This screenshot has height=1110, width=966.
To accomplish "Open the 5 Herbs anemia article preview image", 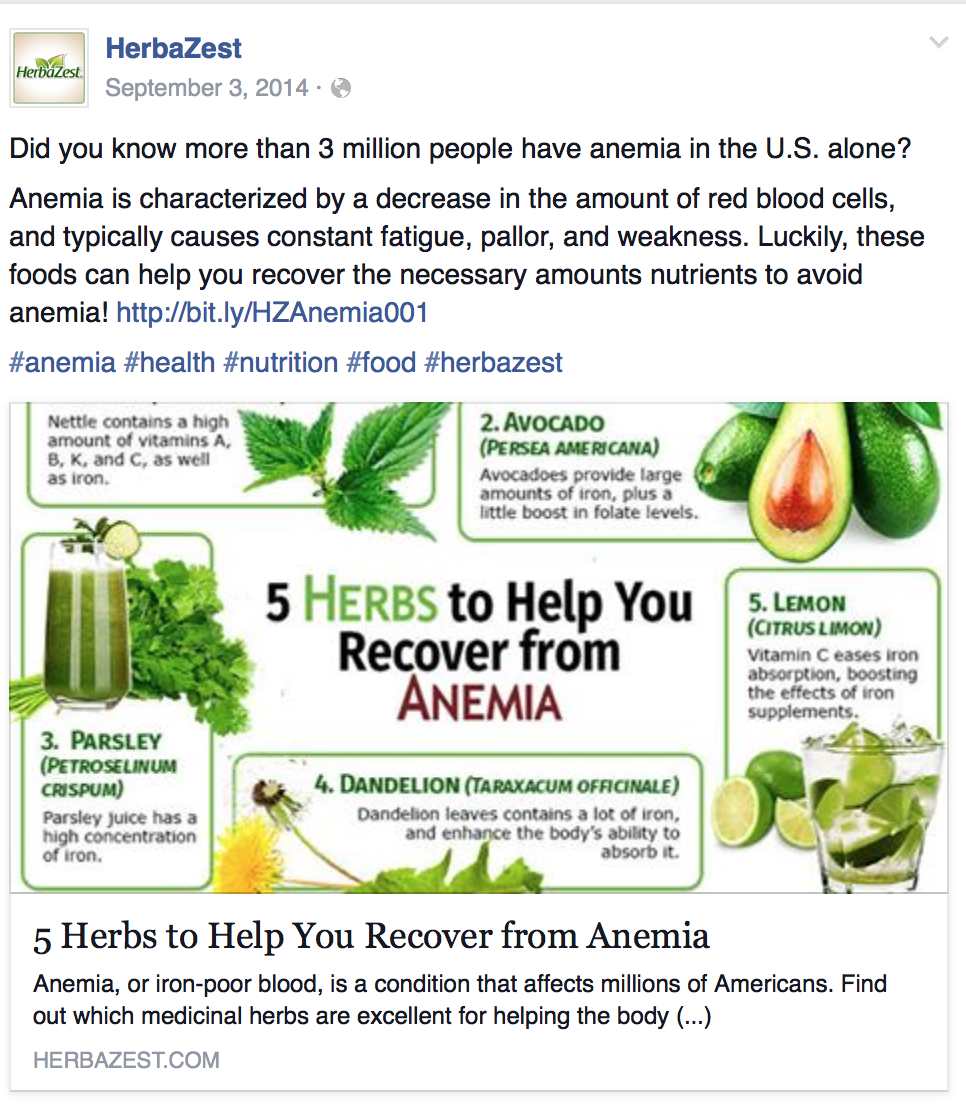I will [479, 647].
